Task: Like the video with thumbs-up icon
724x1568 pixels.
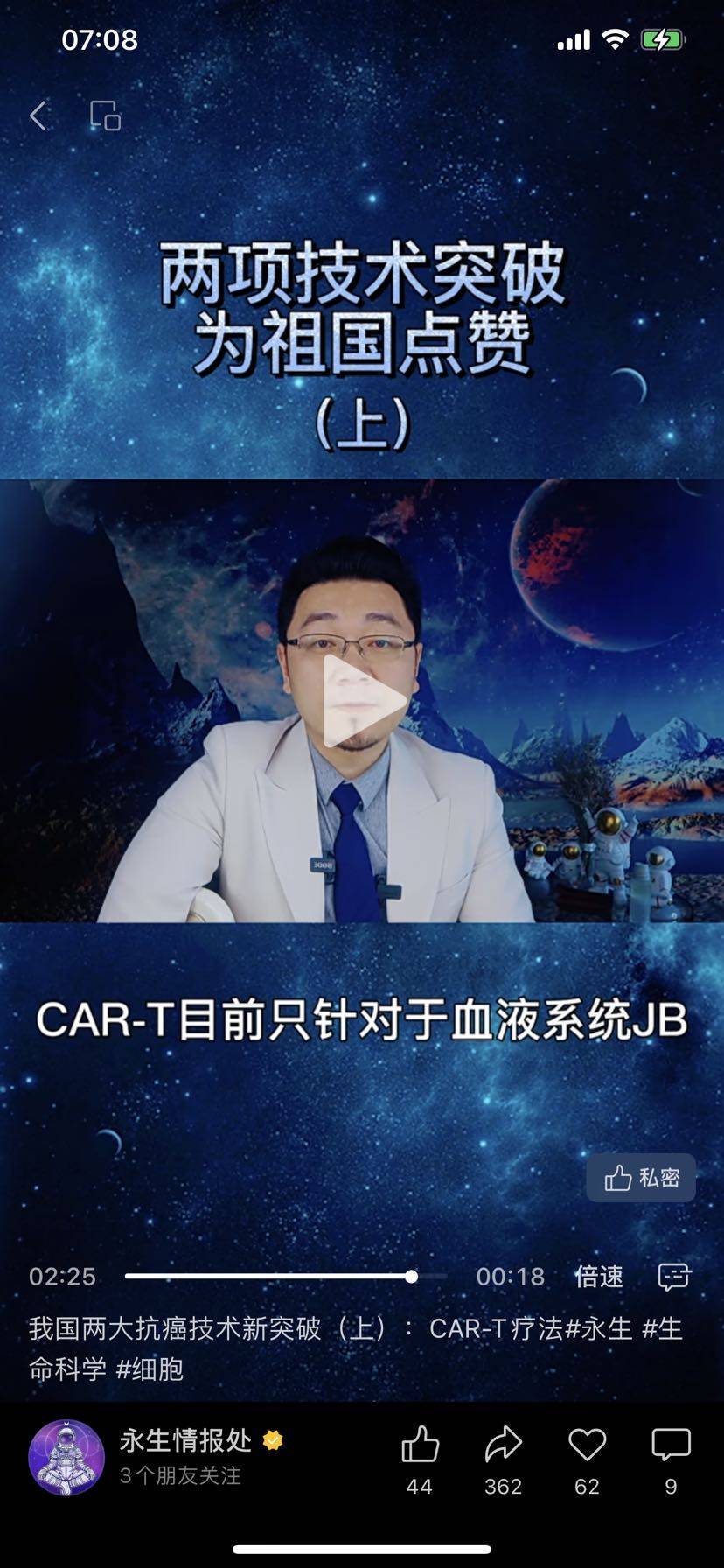Action: (420, 1445)
